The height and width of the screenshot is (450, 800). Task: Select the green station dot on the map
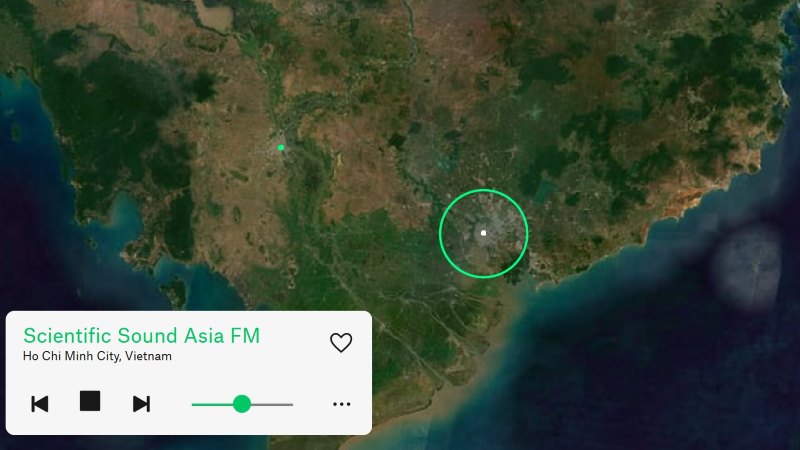281,148
